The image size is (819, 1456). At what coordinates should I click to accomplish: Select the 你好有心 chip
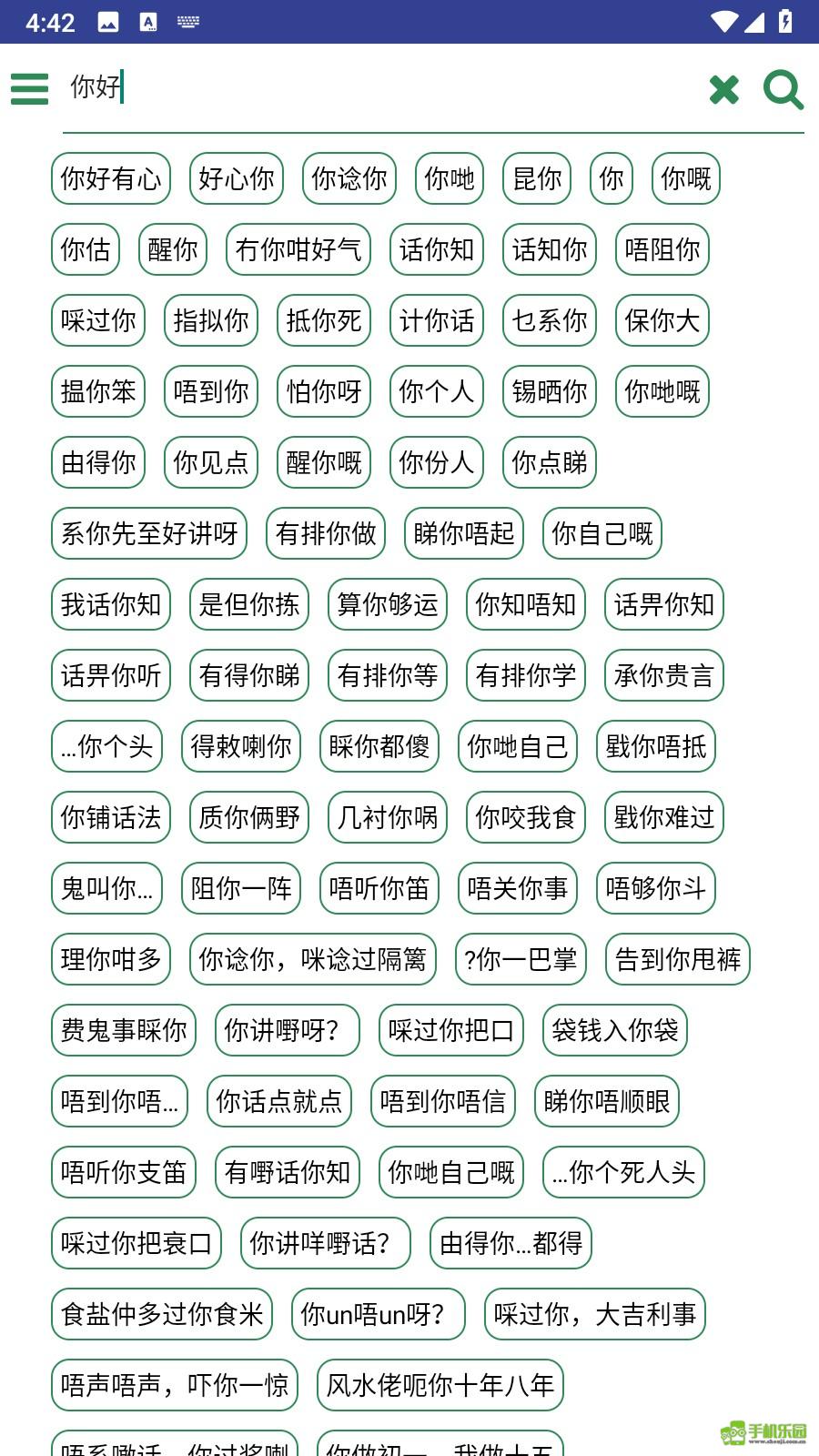point(111,178)
